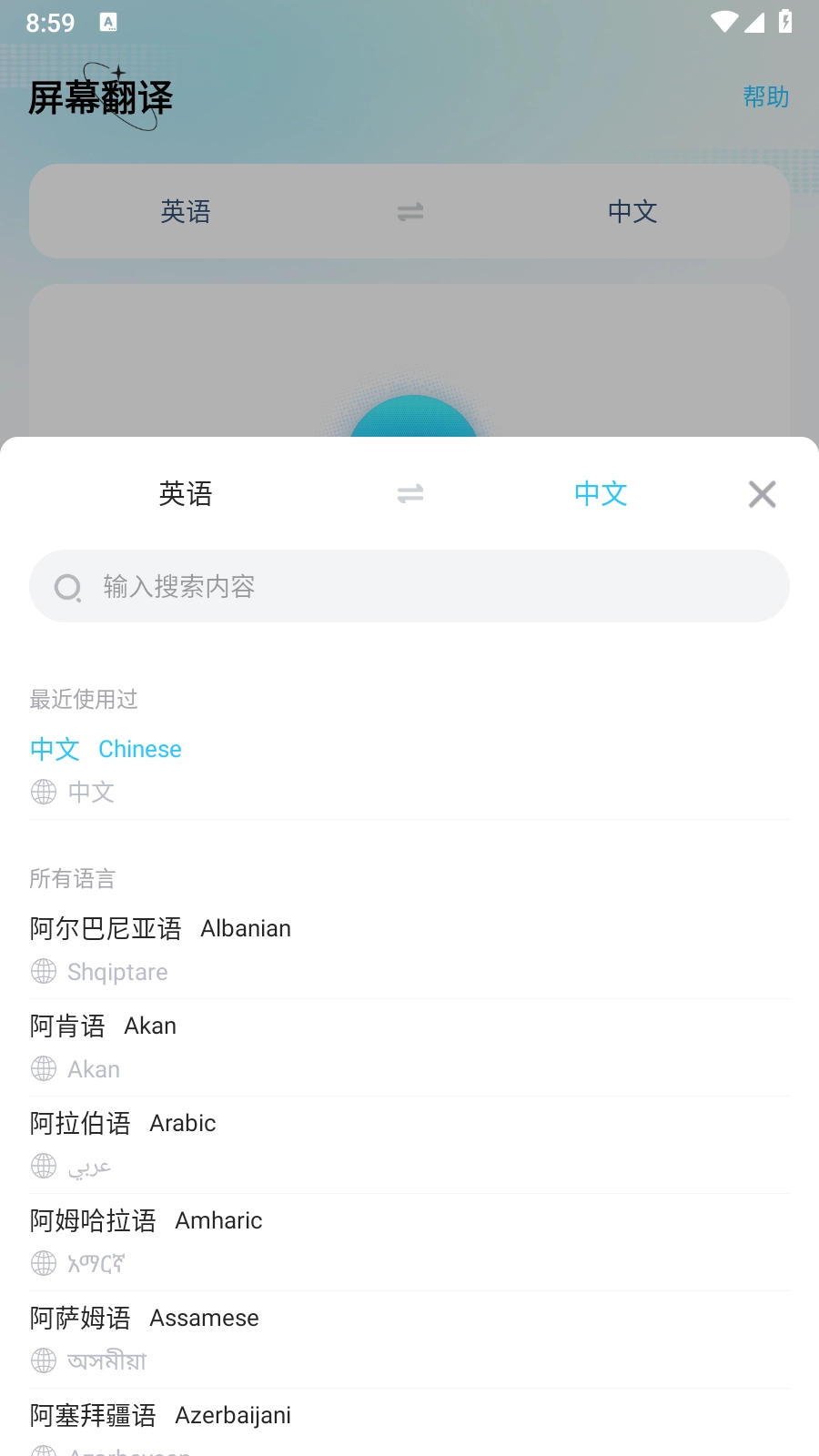Viewport: 819px width, 1456px height.
Task: Select Azerbaijani from the language list
Action: click(x=159, y=1415)
